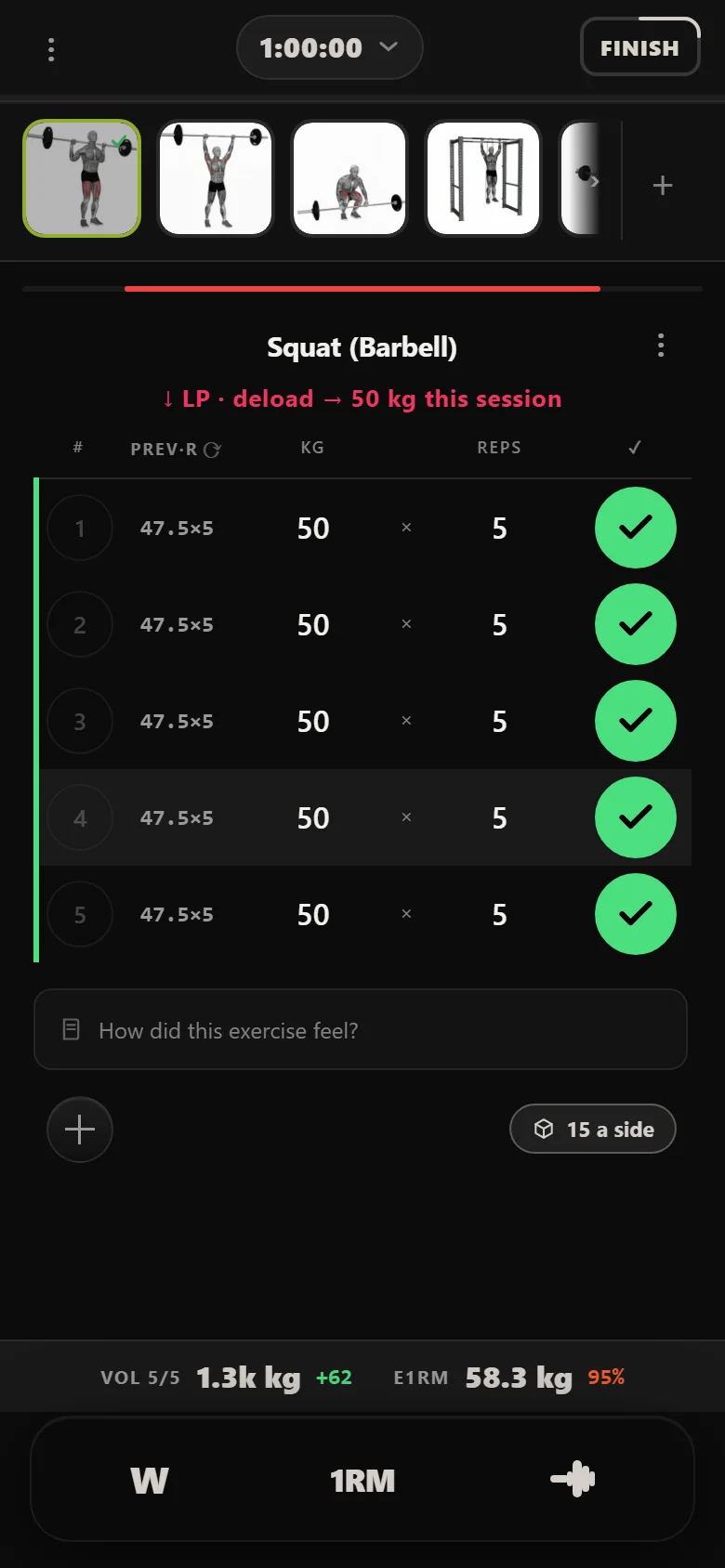Switch to the 1RM tab

[x=362, y=1480]
